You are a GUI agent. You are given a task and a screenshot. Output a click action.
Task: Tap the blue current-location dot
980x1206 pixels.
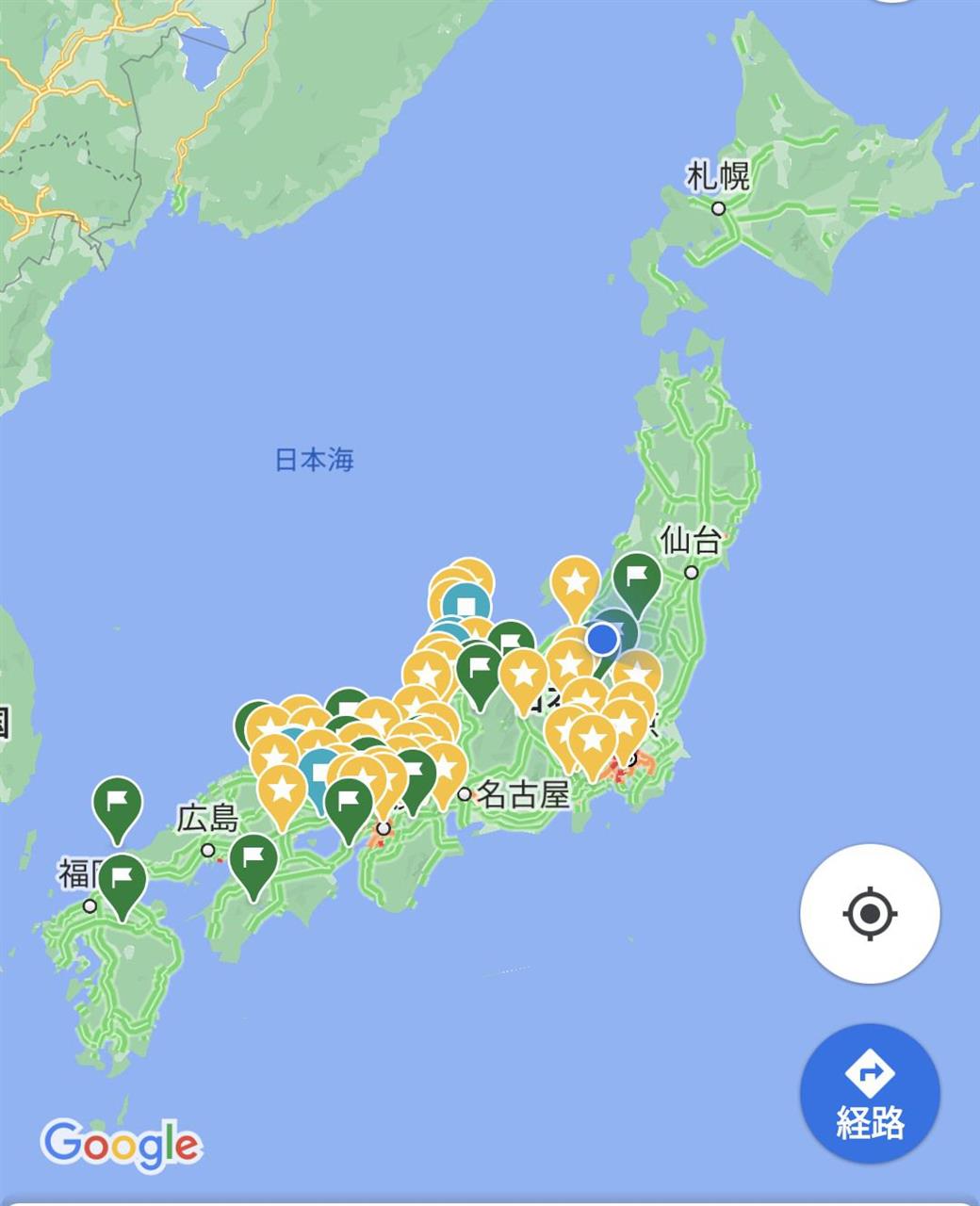coord(602,640)
